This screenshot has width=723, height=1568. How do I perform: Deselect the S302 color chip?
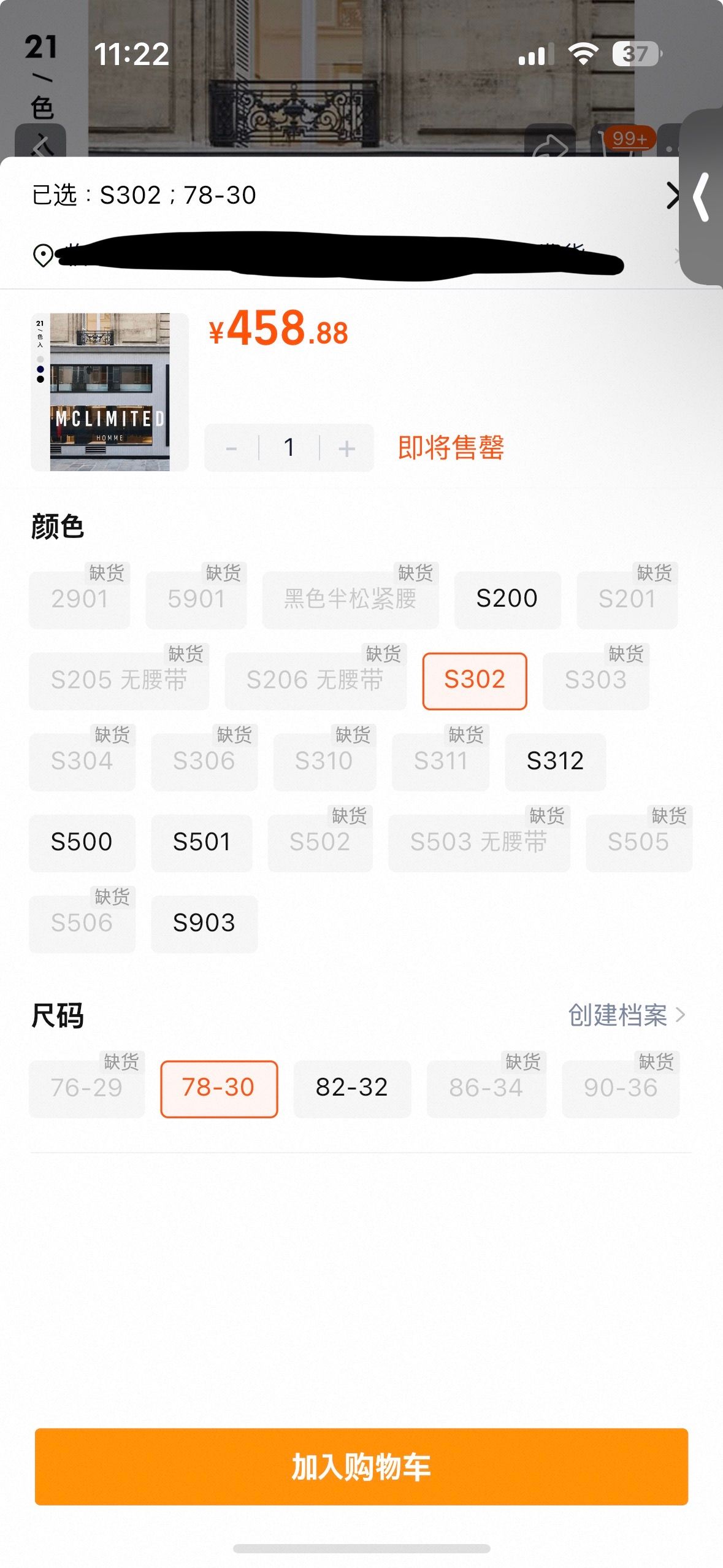474,680
